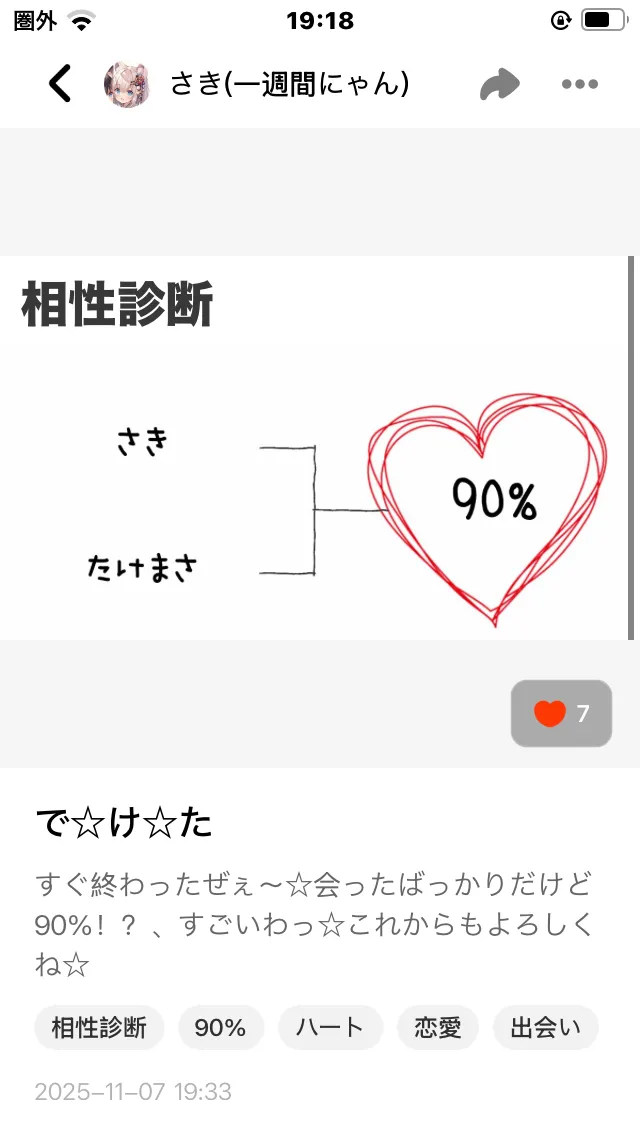Open the 出会い tag
The image size is (640, 1136).
[x=545, y=1027]
